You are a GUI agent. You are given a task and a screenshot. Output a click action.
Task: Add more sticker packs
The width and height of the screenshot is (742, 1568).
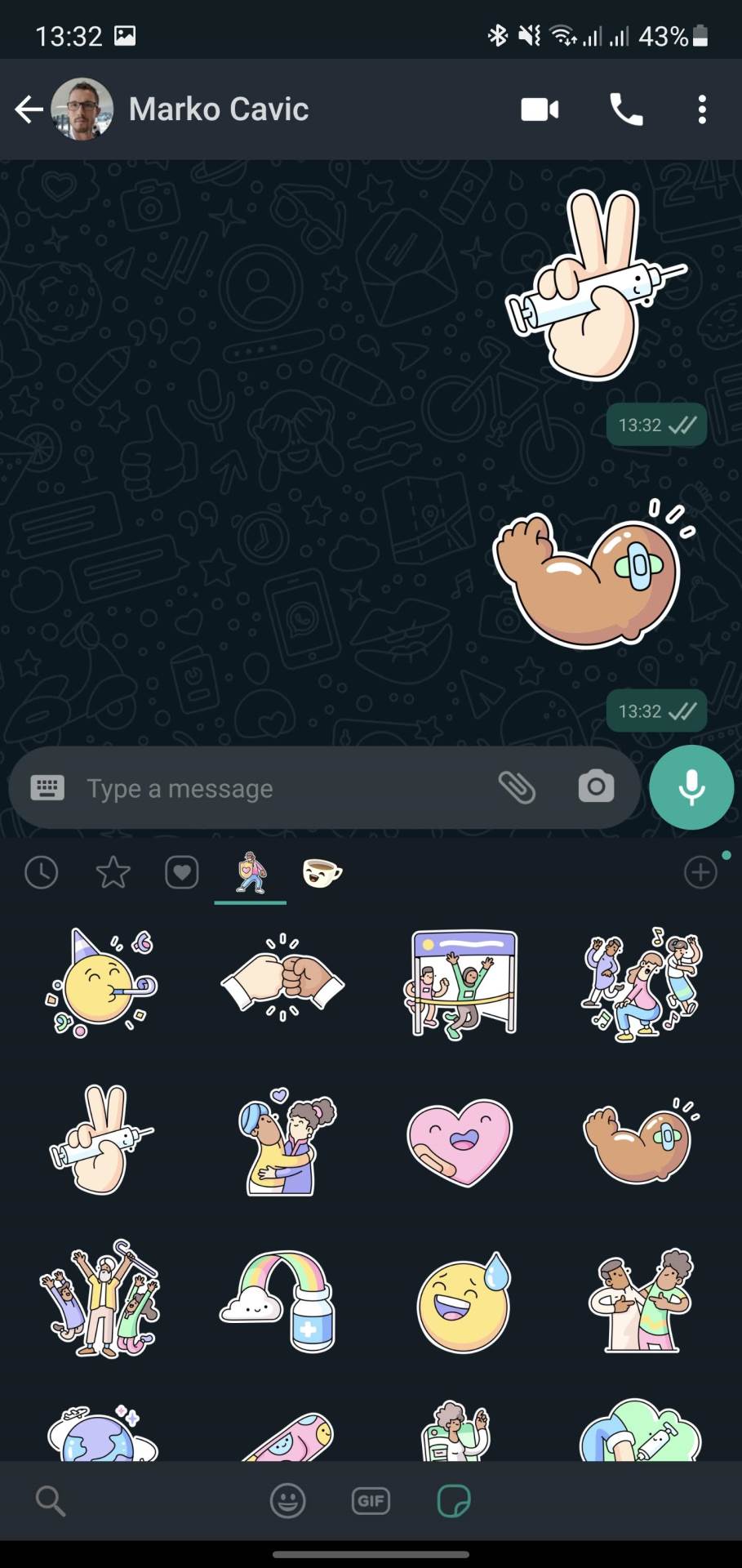(x=700, y=873)
